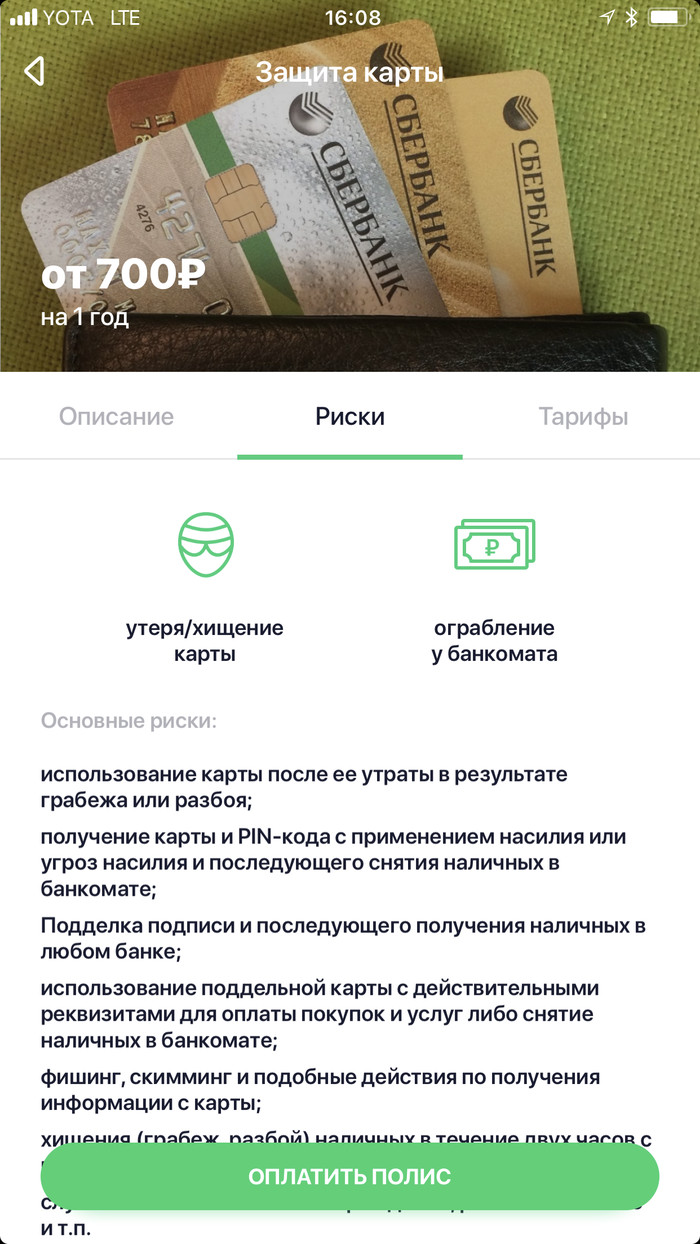Image resolution: width=700 pixels, height=1244 pixels.
Task: Open the Тарифы tab
Action: click(x=583, y=417)
